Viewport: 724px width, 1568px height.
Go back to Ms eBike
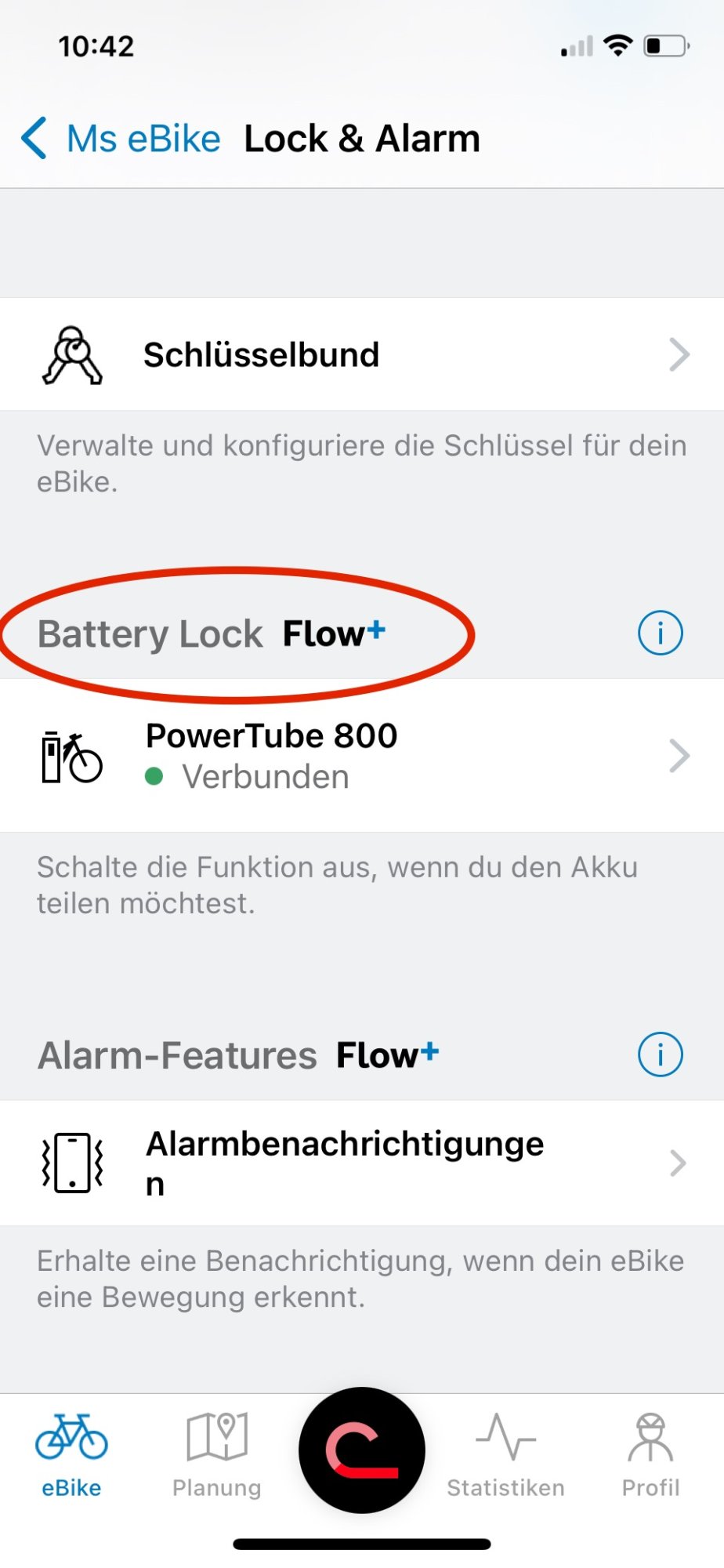click(121, 140)
